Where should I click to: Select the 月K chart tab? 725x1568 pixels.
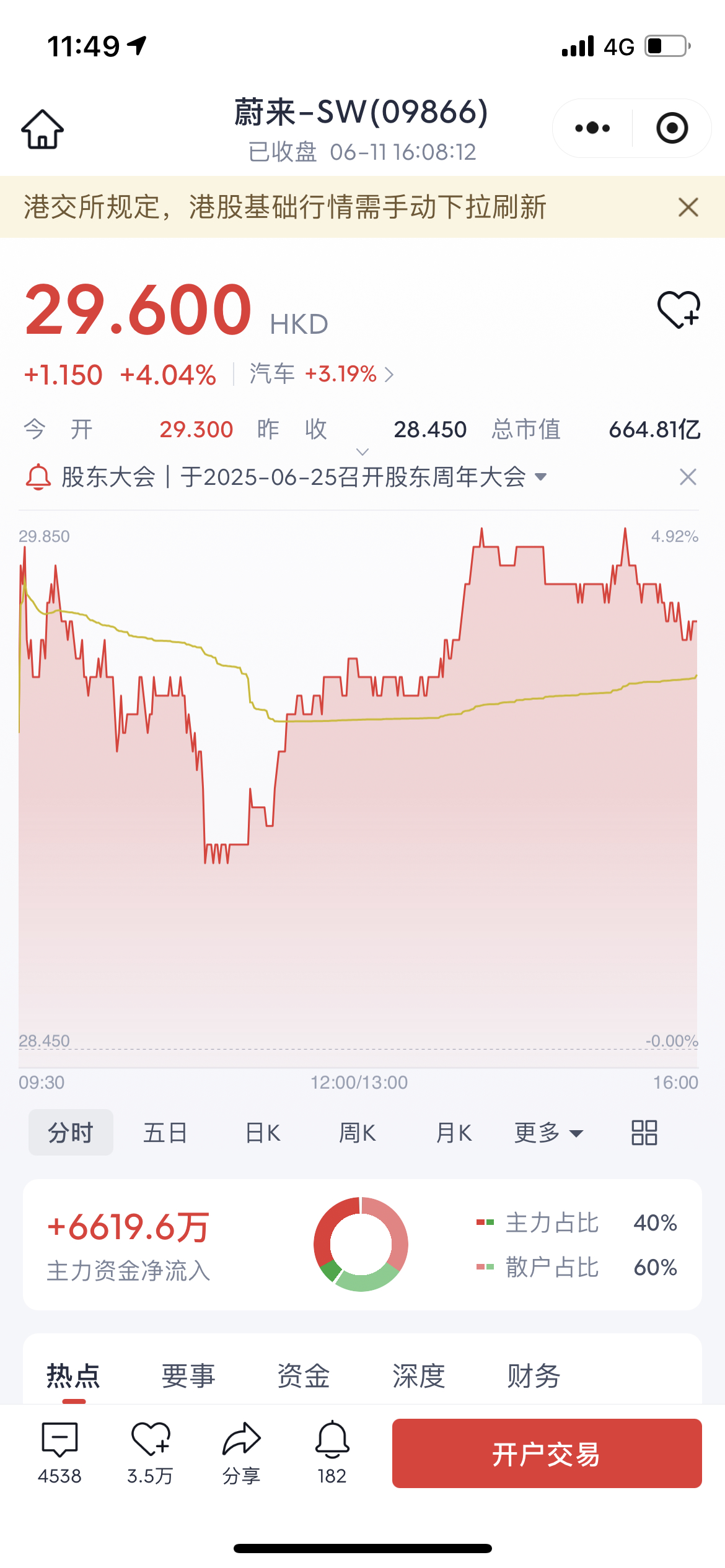click(x=454, y=1133)
